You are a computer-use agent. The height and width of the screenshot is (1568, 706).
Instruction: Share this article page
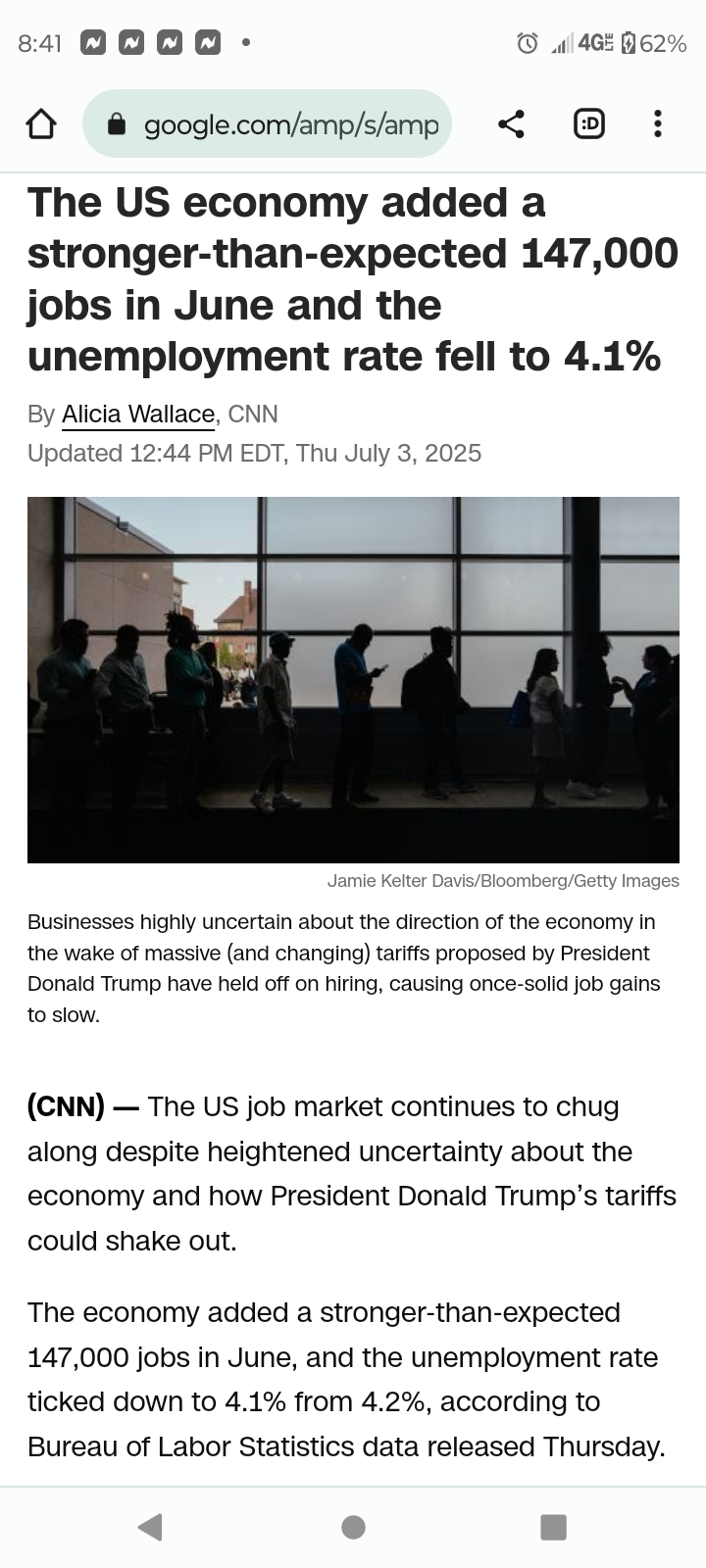tap(511, 123)
